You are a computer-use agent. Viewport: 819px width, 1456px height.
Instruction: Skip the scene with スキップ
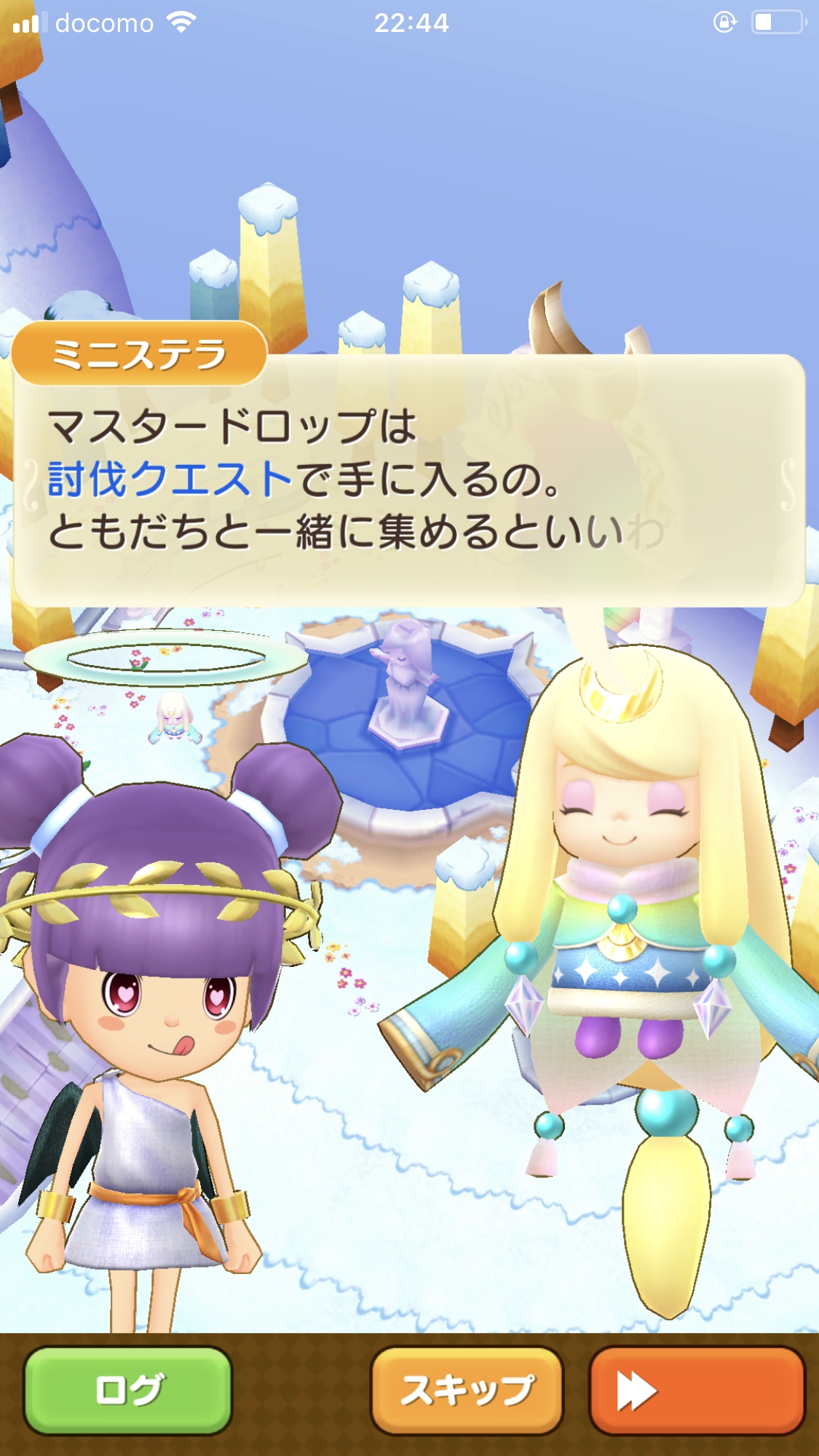tap(467, 1391)
